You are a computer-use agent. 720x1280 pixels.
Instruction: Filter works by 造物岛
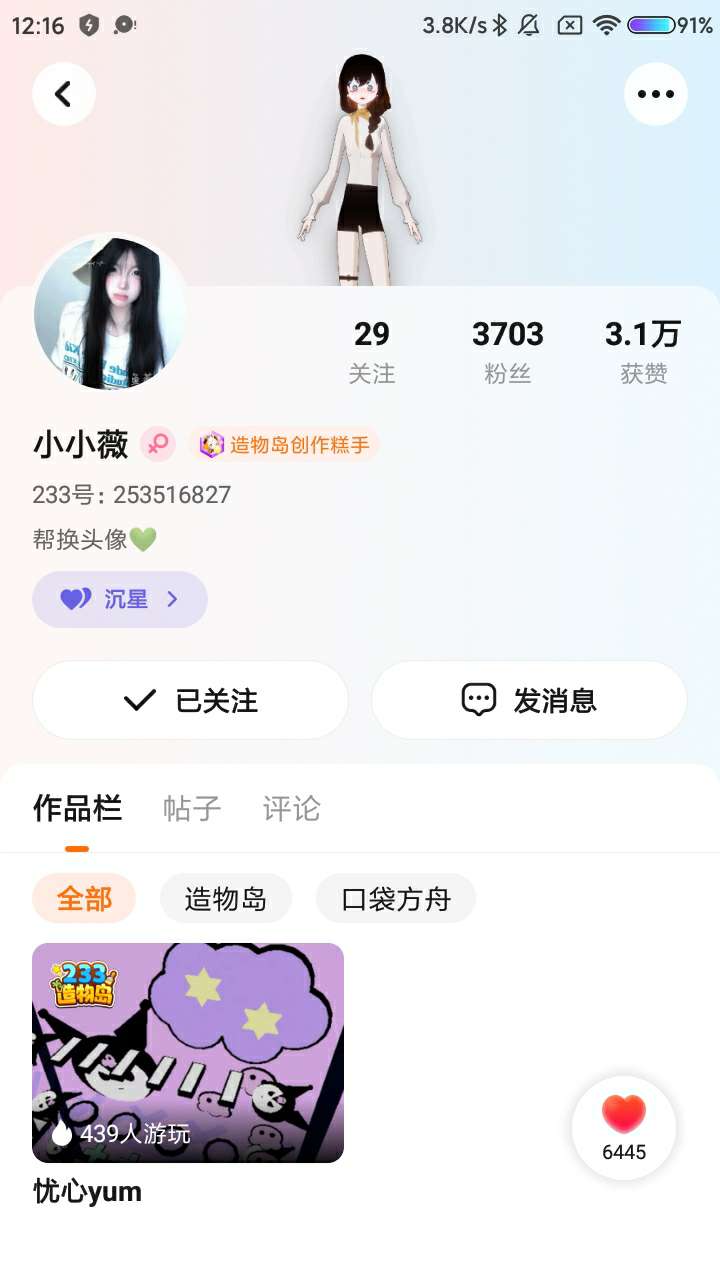pos(226,898)
